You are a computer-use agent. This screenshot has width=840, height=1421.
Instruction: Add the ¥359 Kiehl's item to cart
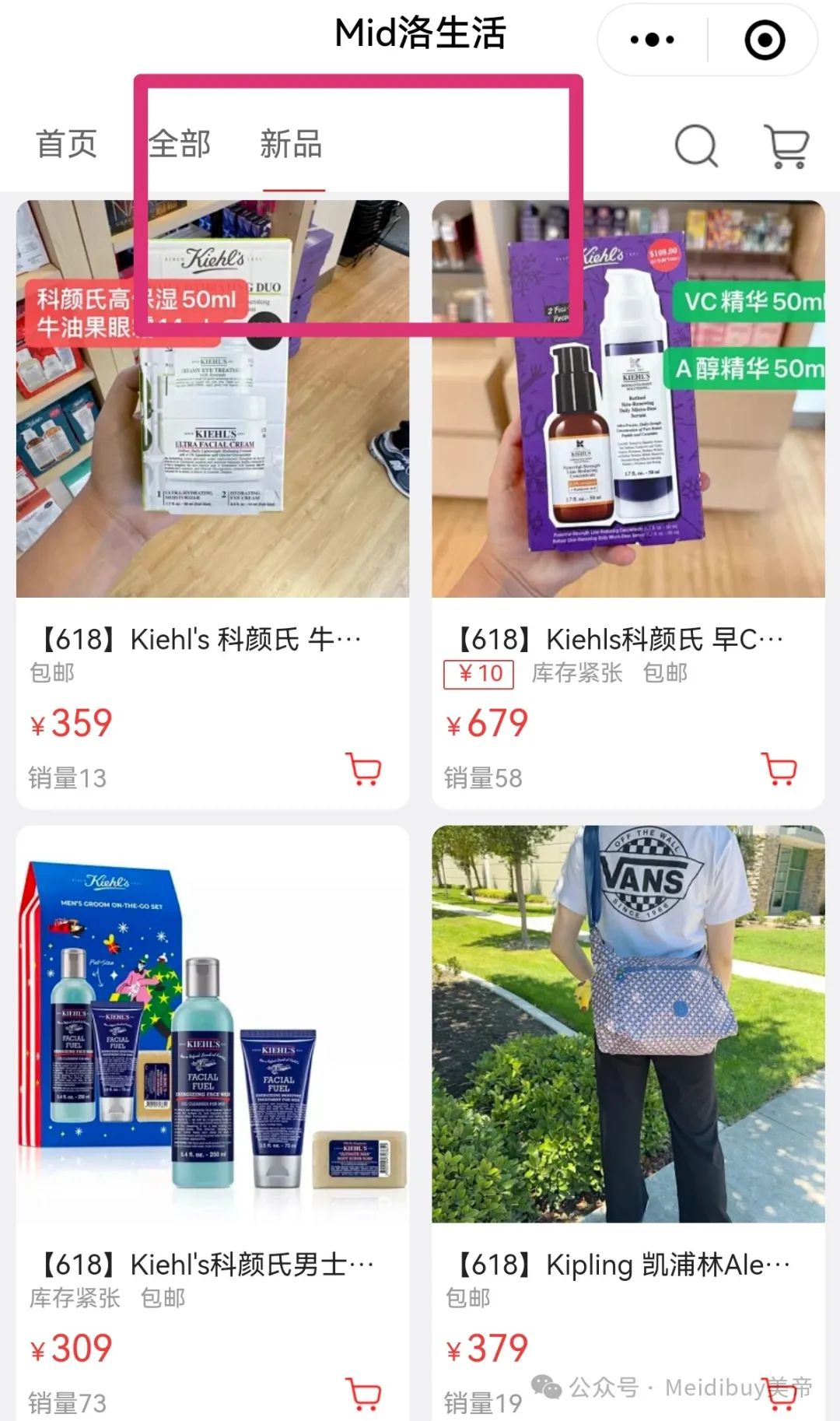click(364, 769)
